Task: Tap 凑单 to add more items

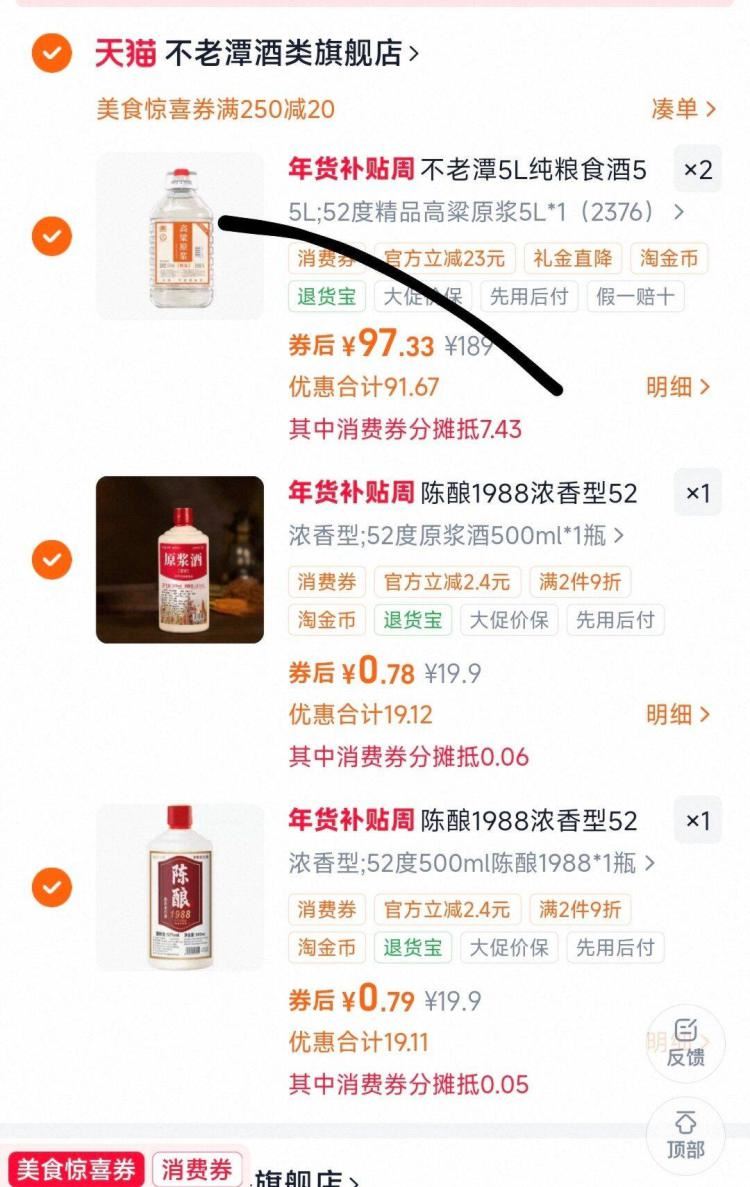Action: [x=683, y=109]
